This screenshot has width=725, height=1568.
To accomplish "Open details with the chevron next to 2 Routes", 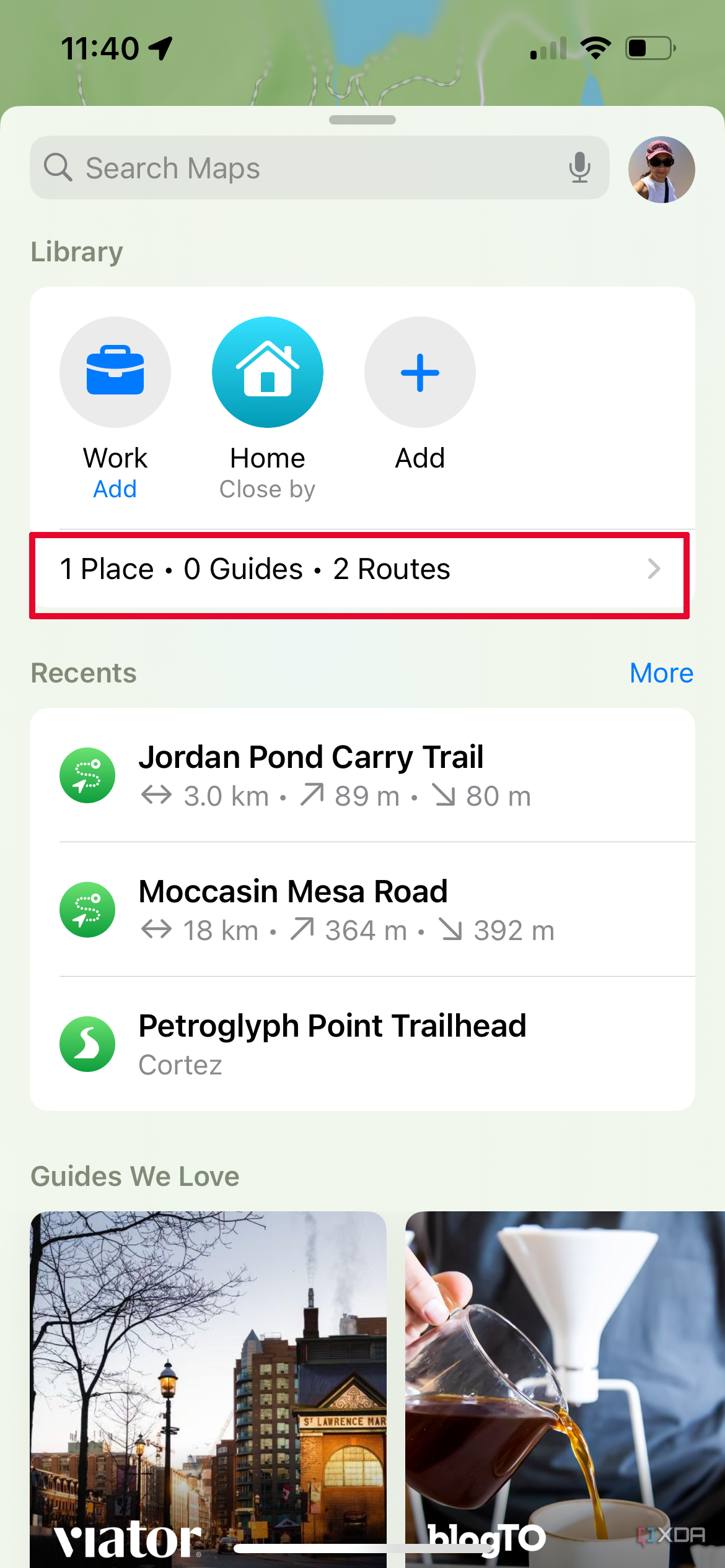I will [x=655, y=570].
